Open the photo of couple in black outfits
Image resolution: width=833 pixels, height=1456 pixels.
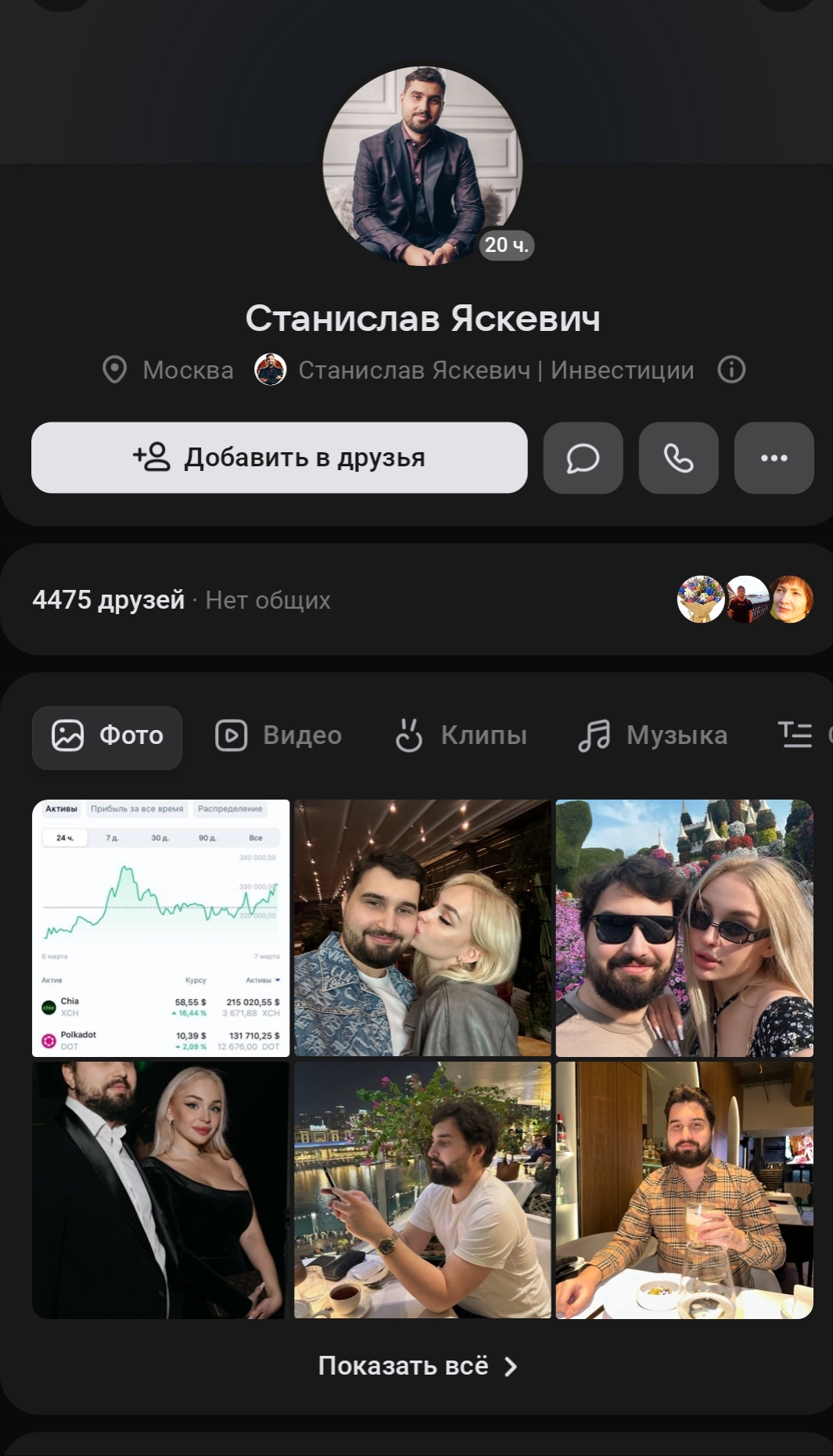[x=160, y=1190]
